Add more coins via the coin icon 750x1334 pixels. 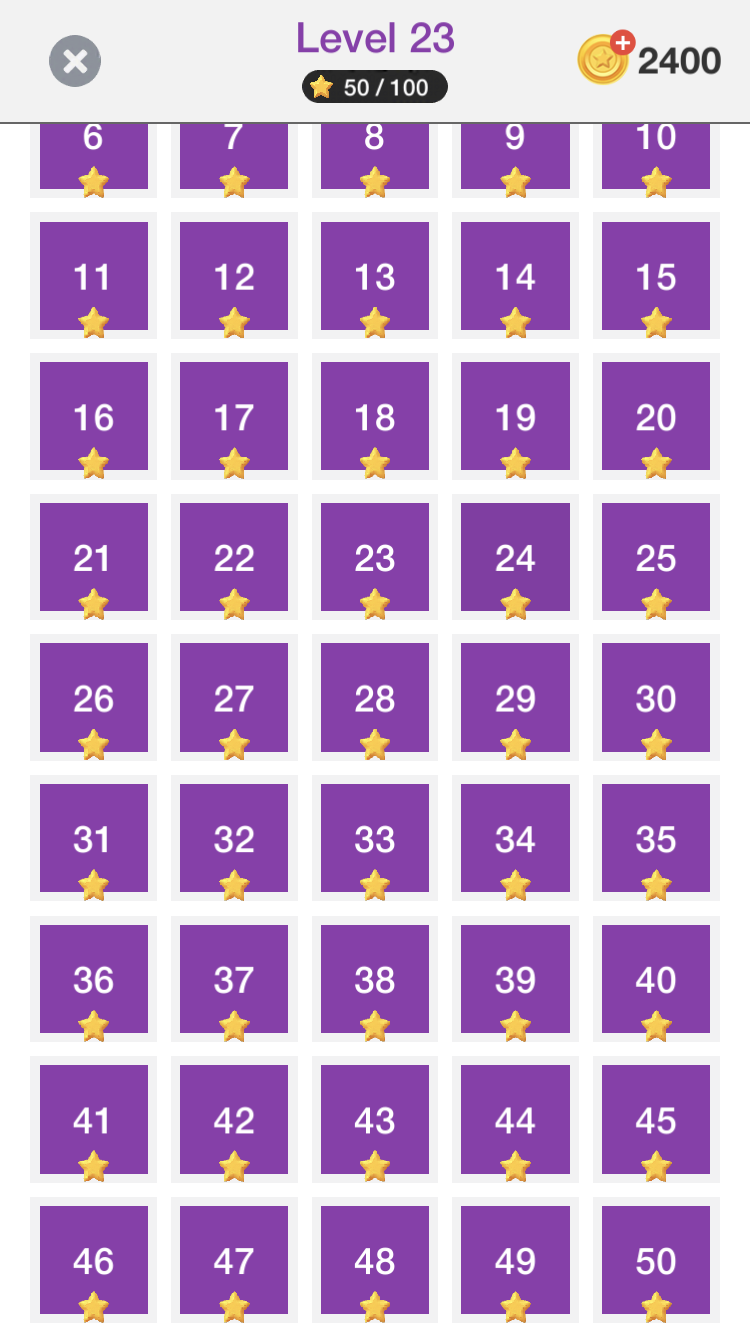pyautogui.click(x=606, y=58)
